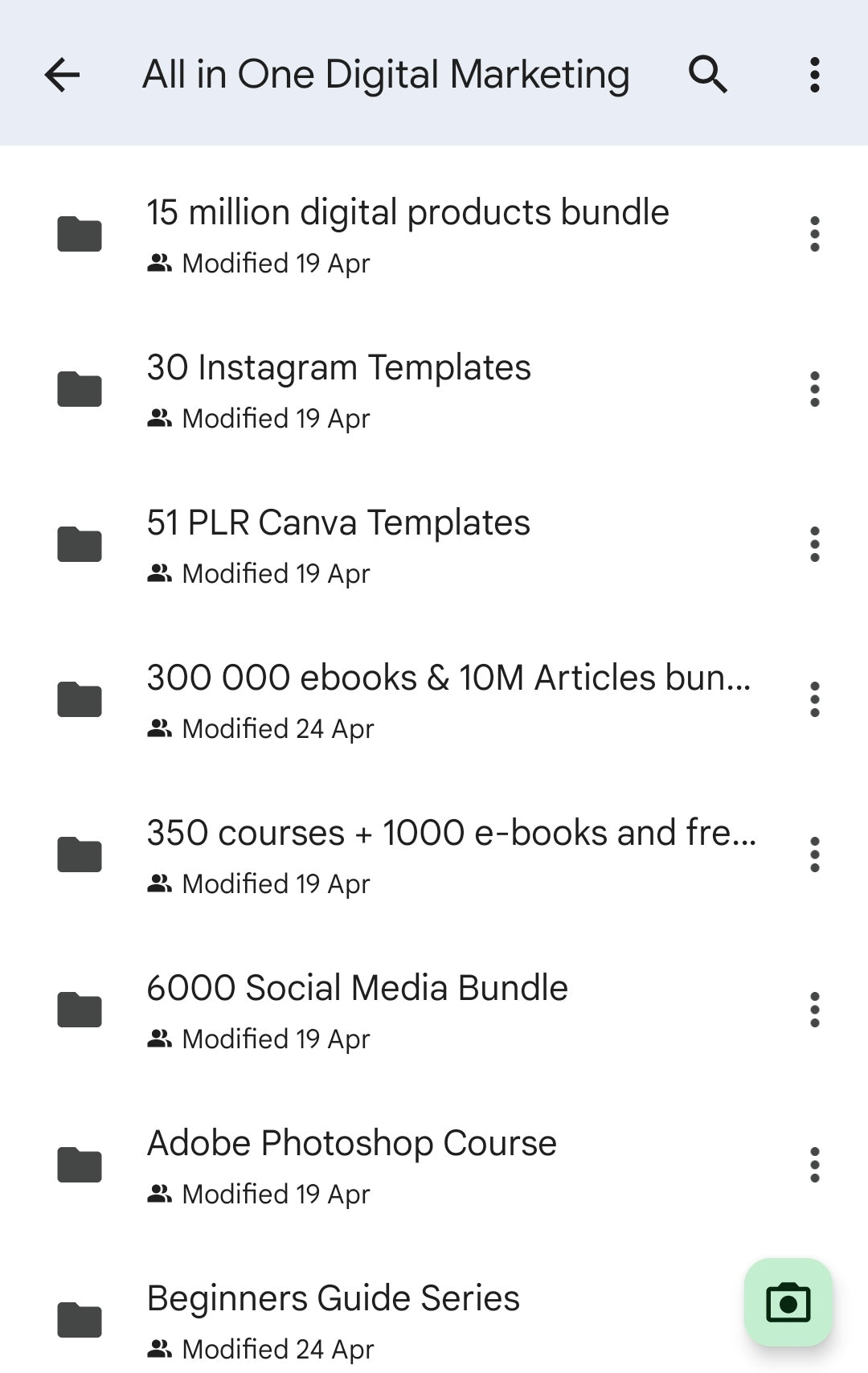Screen dimensions: 868x1373
Task: Show options for 51 PLR Canva Templates
Action: click(x=814, y=544)
